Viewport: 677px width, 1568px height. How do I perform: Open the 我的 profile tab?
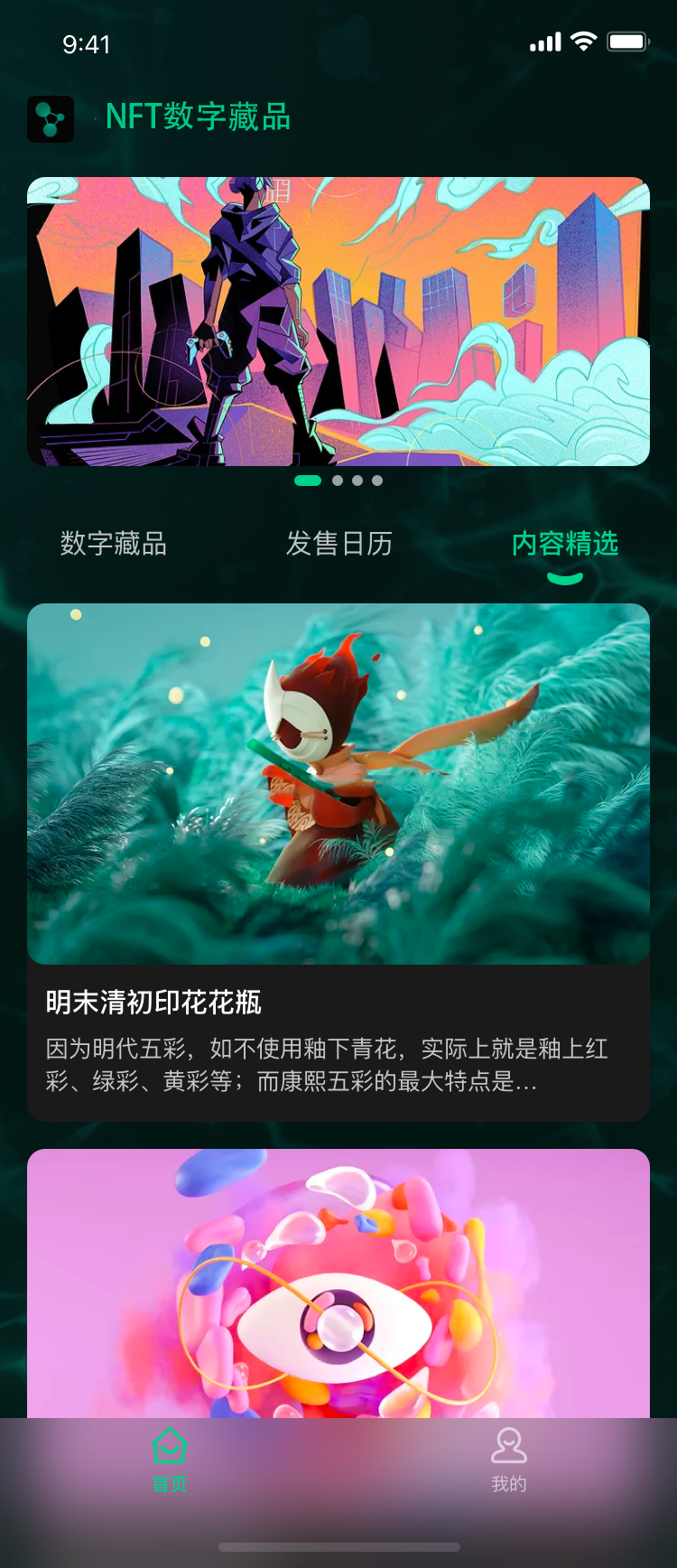click(508, 1459)
